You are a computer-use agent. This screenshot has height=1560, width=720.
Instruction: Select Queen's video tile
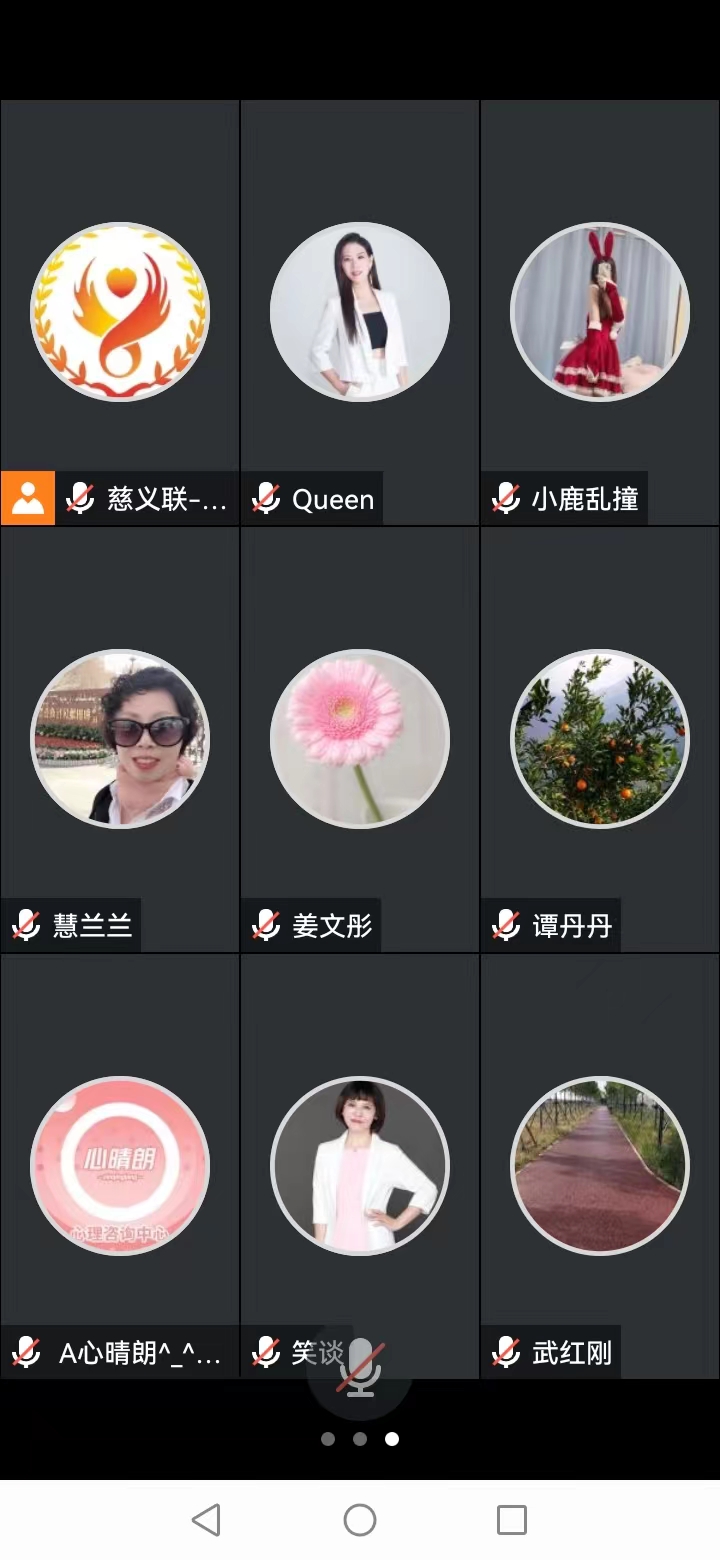point(360,312)
